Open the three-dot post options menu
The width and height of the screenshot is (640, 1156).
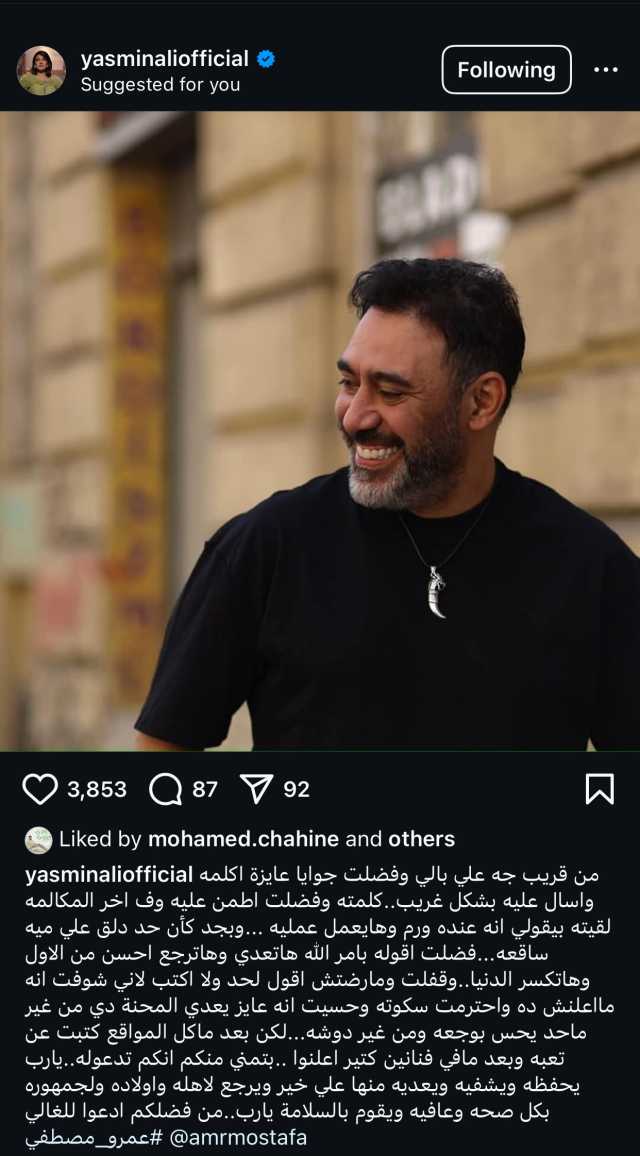tap(605, 70)
